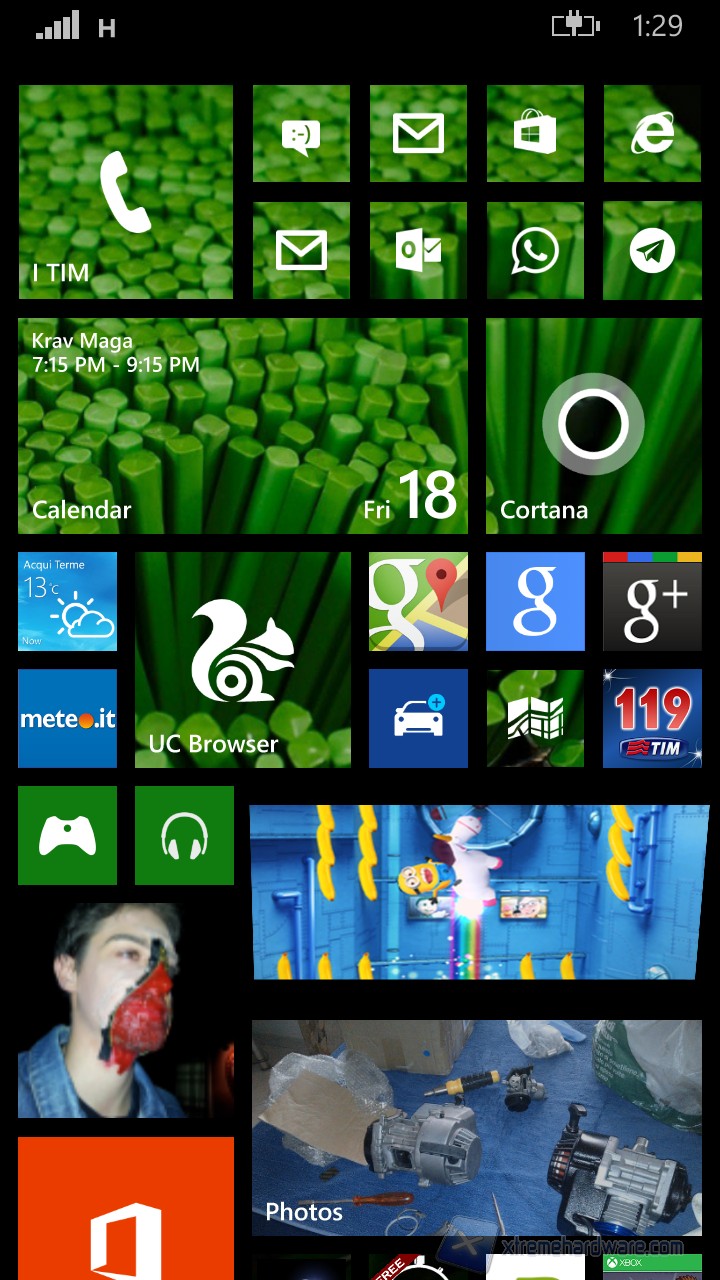
Task: Open the Calendar tile
Action: 242,425
